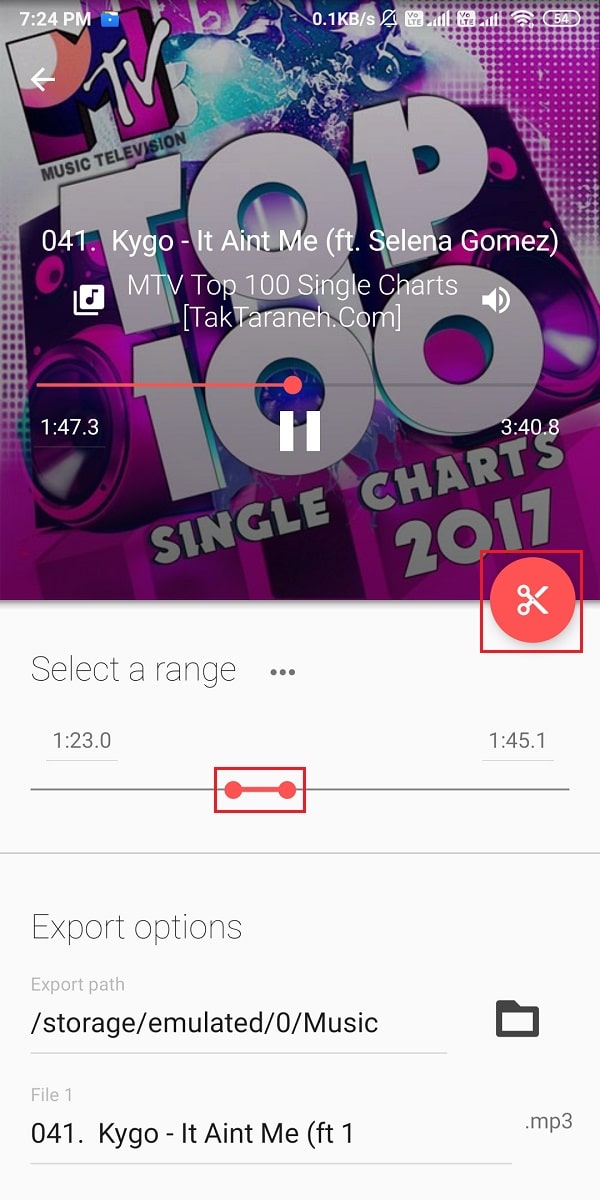
Task: Edit the export path field
Action: coord(238,1023)
